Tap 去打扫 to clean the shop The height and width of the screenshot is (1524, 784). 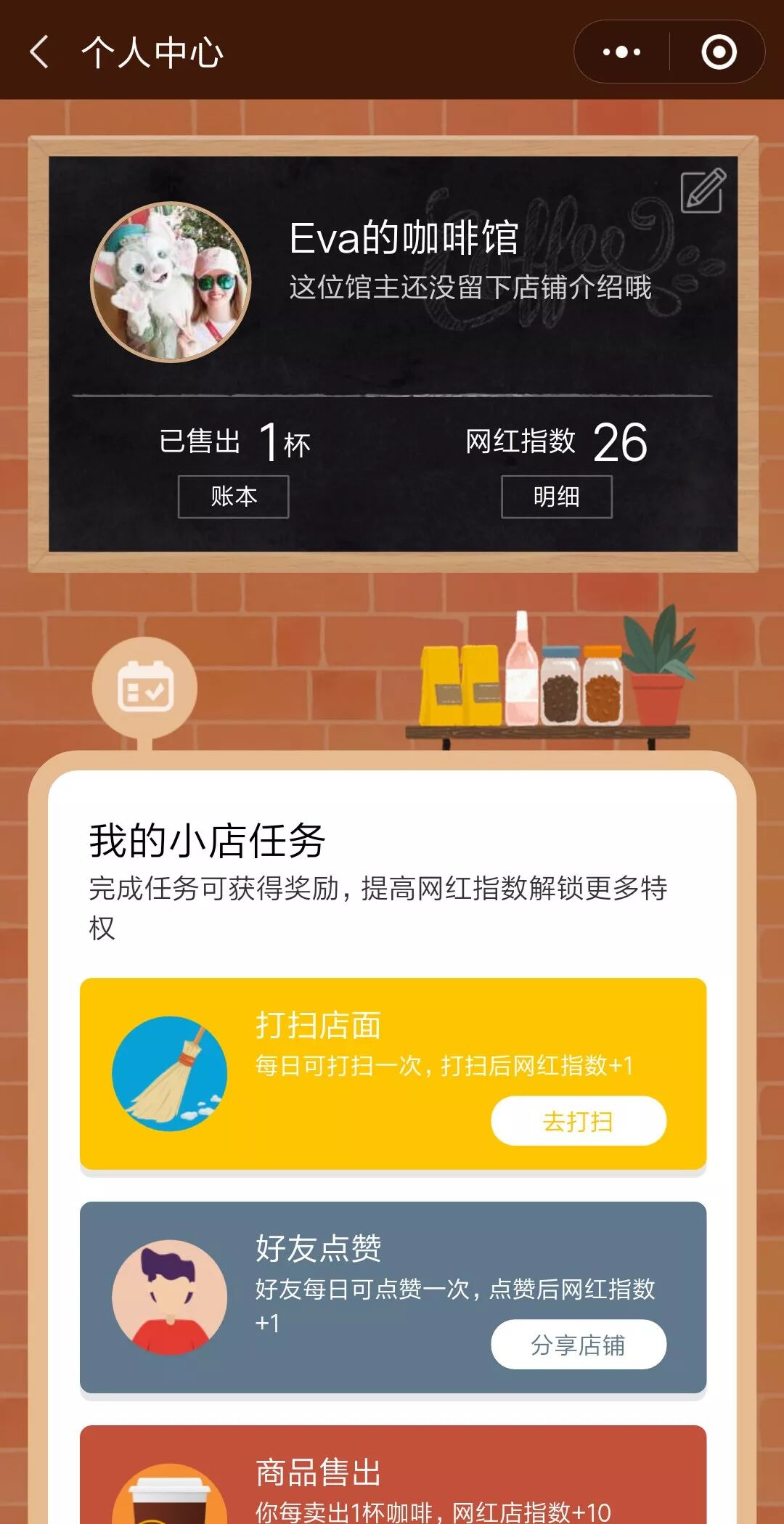point(578,1121)
